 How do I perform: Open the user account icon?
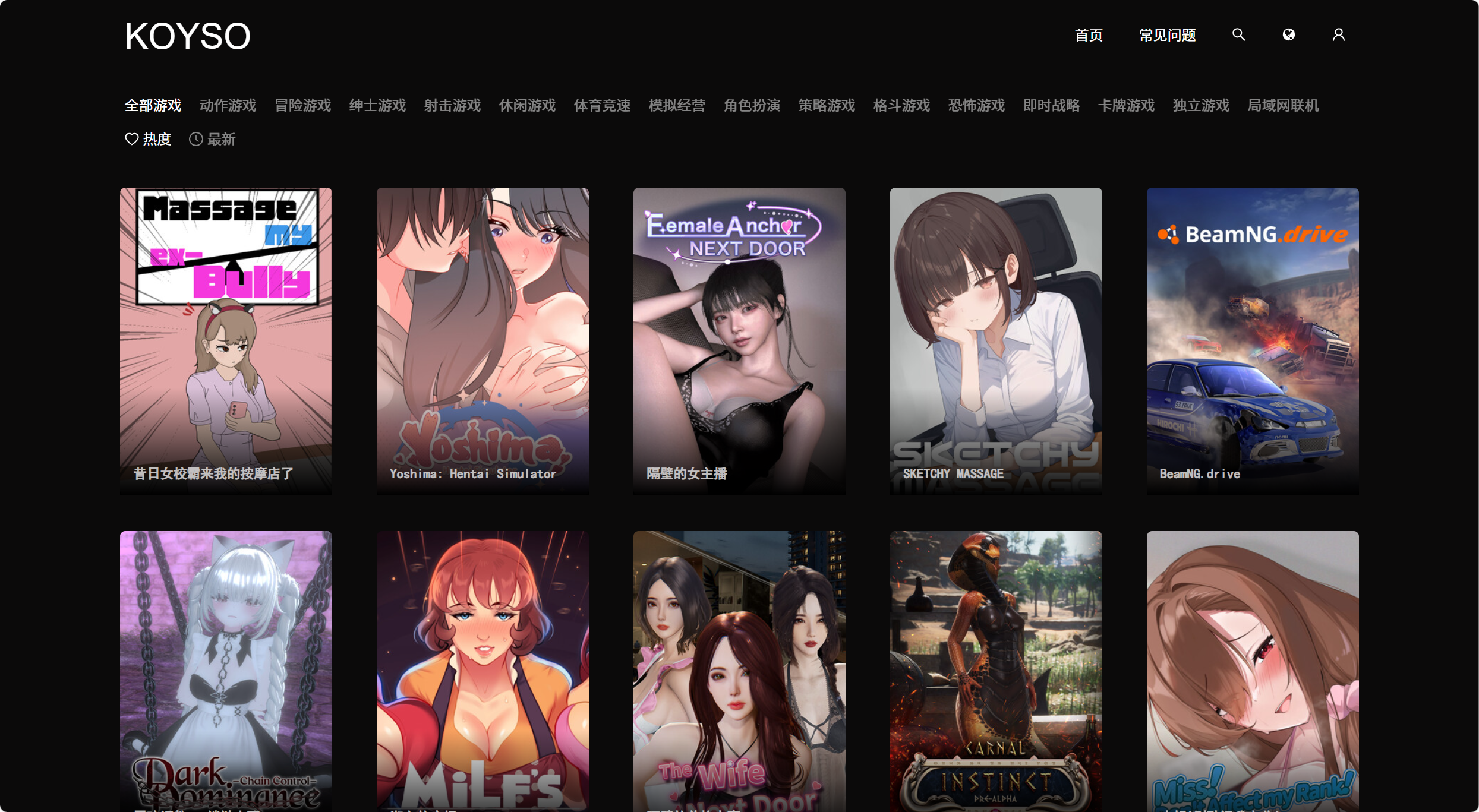point(1338,34)
